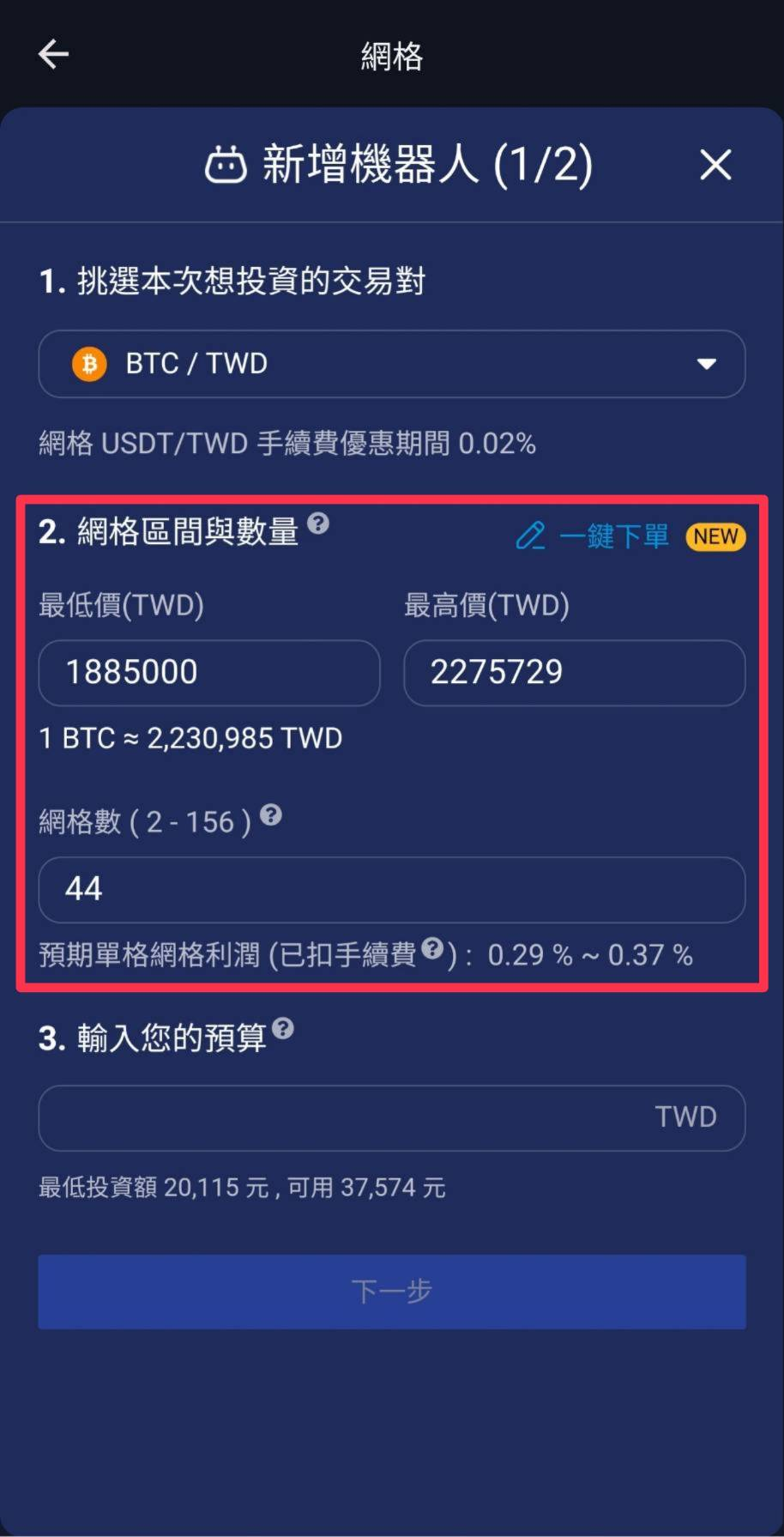
Task: Tap the 下一步 button
Action: point(392,1292)
